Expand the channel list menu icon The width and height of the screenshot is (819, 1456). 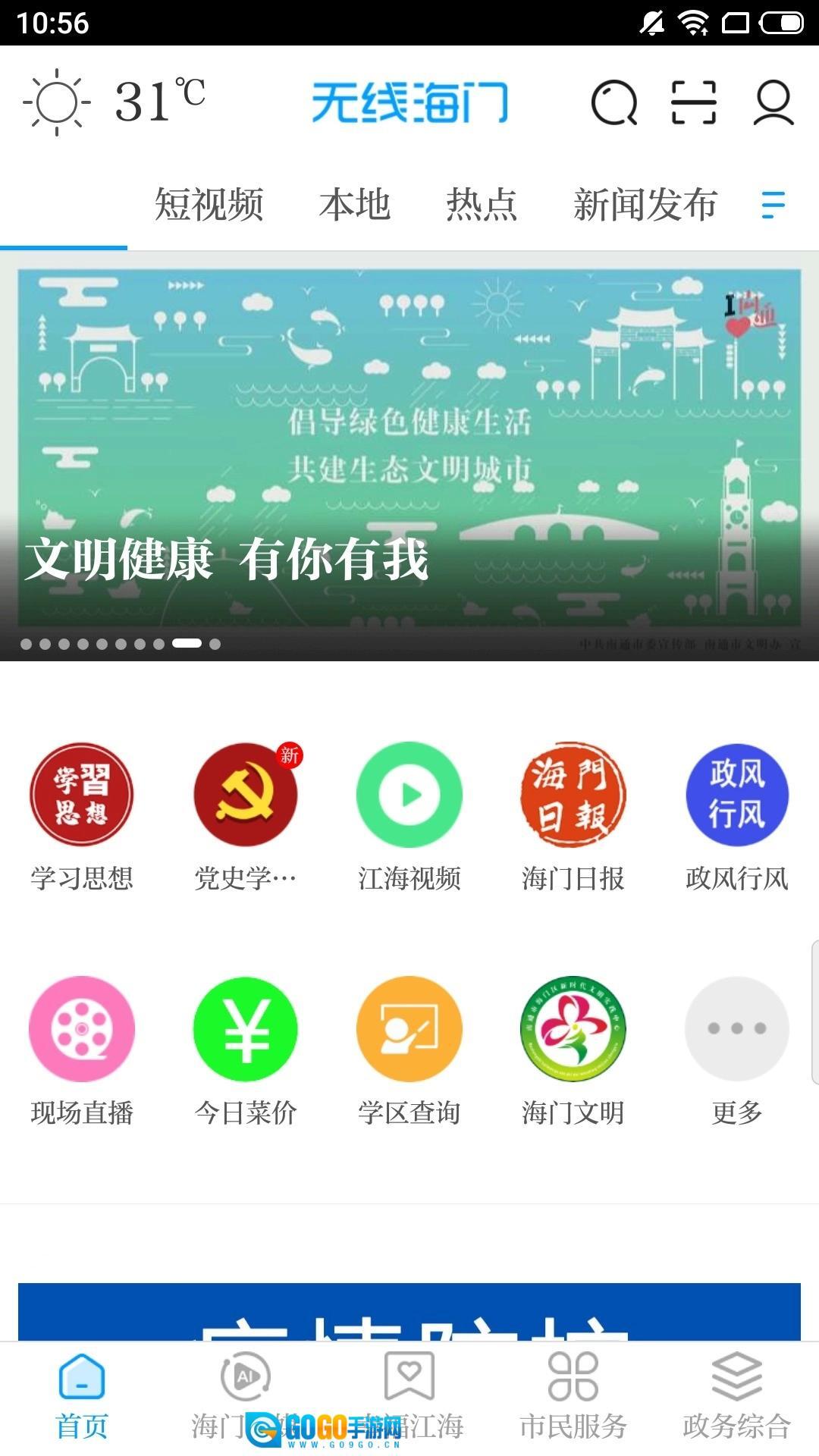[x=773, y=205]
